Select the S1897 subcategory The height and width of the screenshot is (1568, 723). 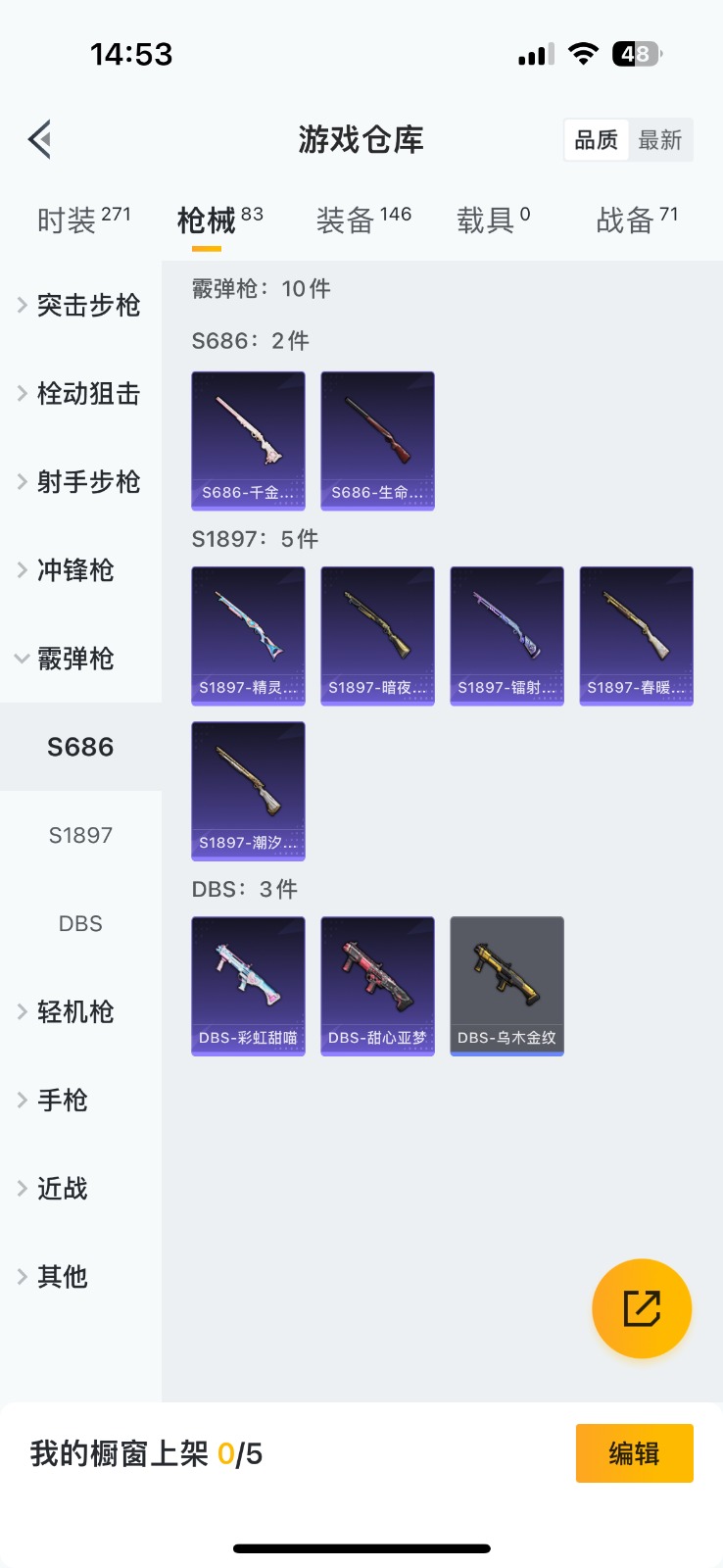click(x=80, y=835)
